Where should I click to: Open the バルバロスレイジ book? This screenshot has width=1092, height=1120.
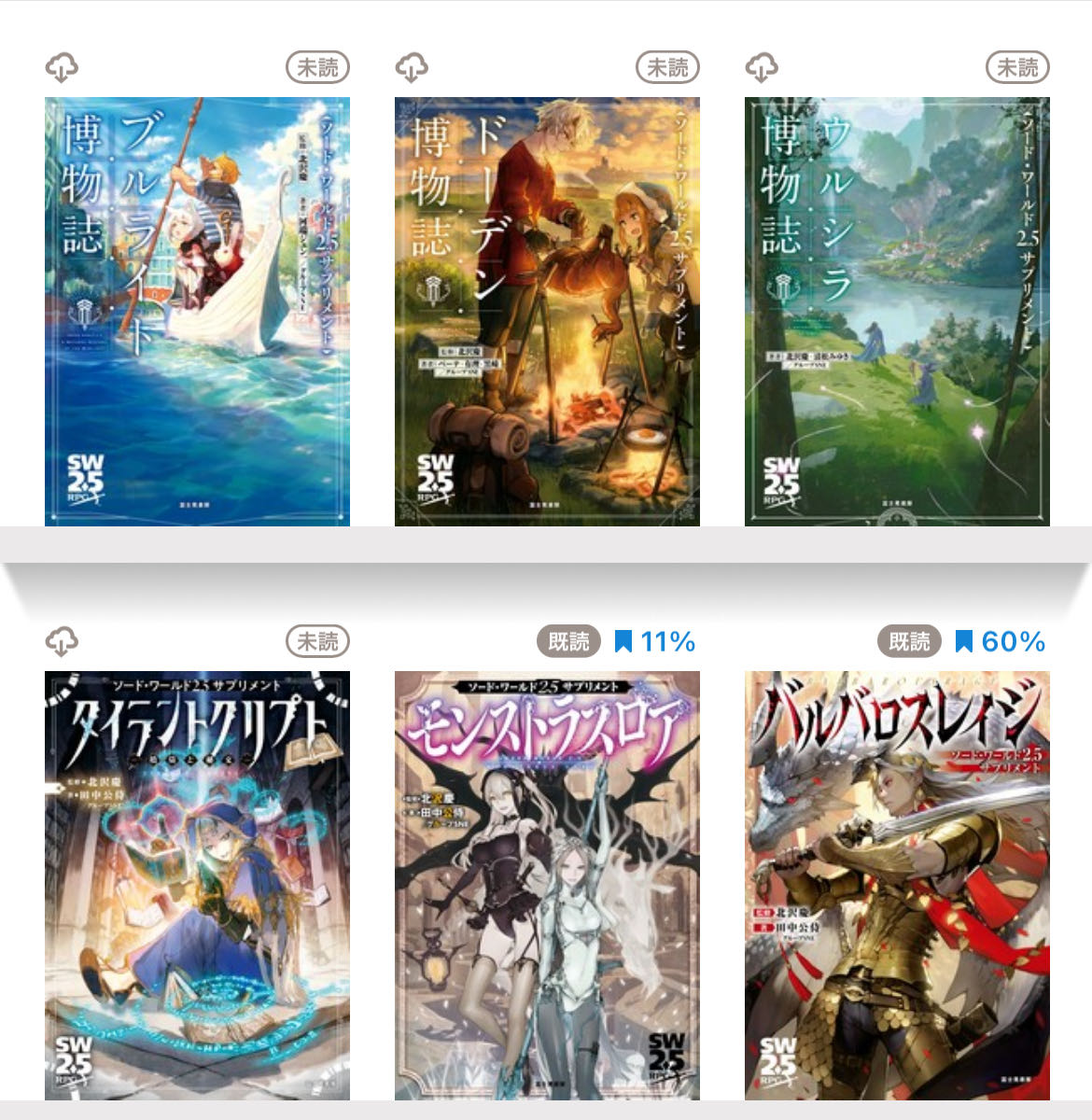coord(897,885)
